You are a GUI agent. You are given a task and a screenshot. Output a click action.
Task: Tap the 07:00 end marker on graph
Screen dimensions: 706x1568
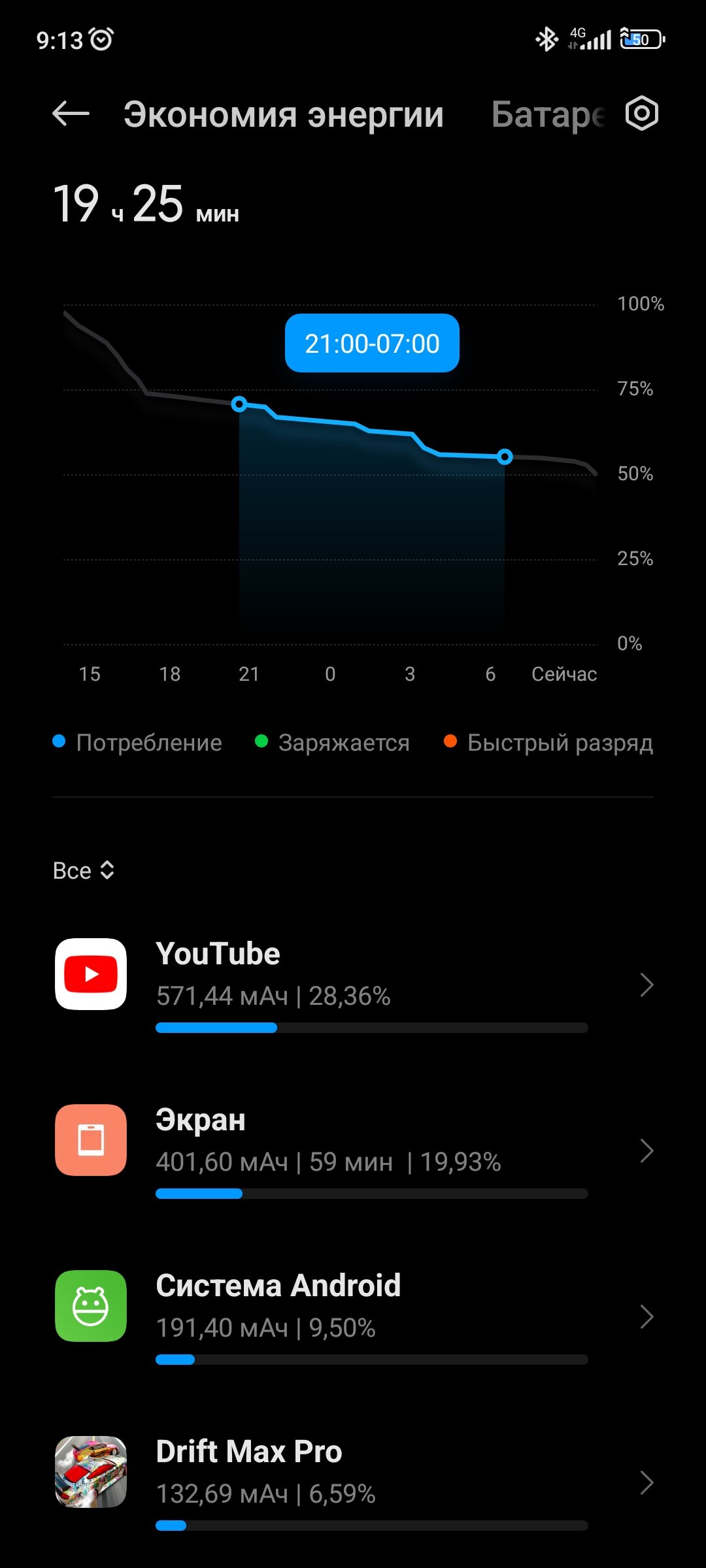[505, 457]
